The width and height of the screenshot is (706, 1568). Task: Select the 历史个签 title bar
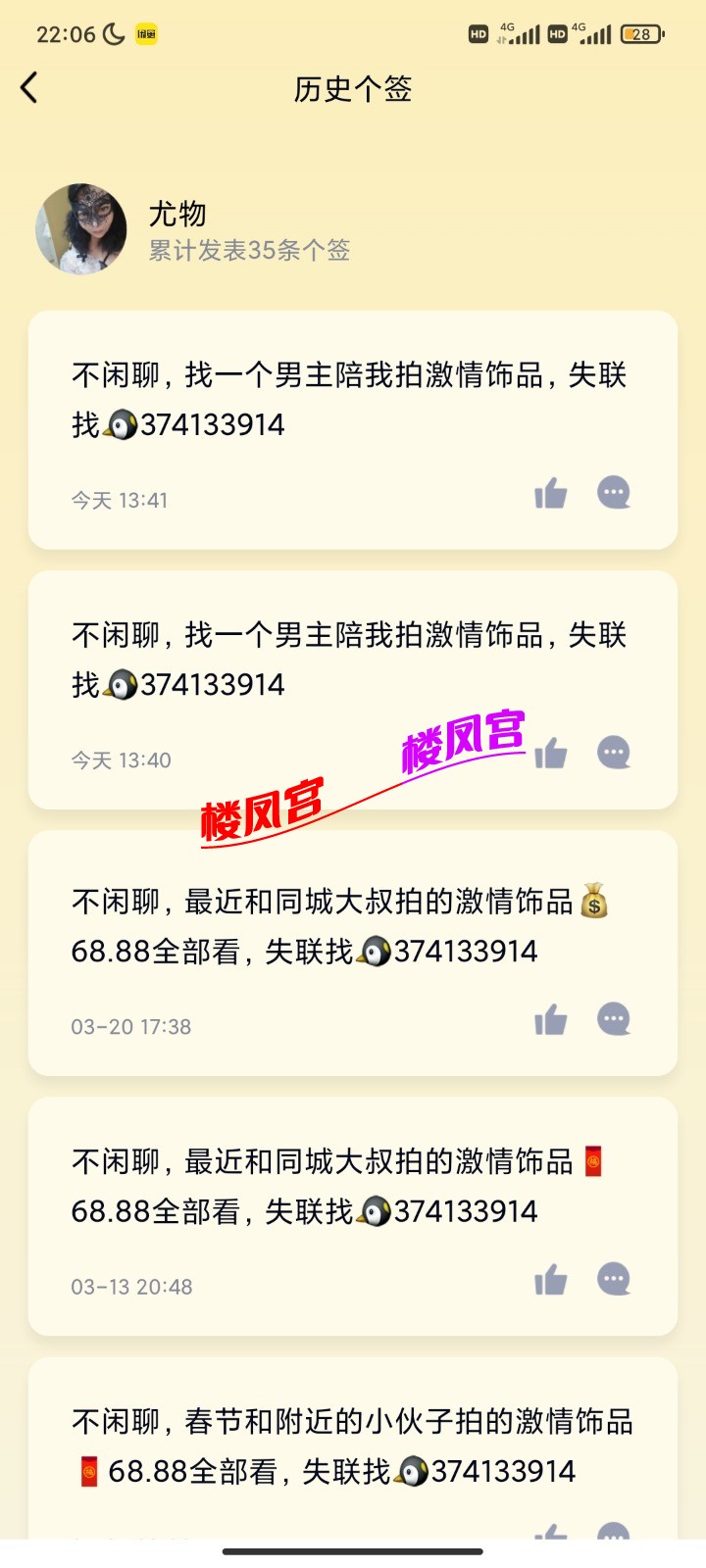tap(353, 89)
